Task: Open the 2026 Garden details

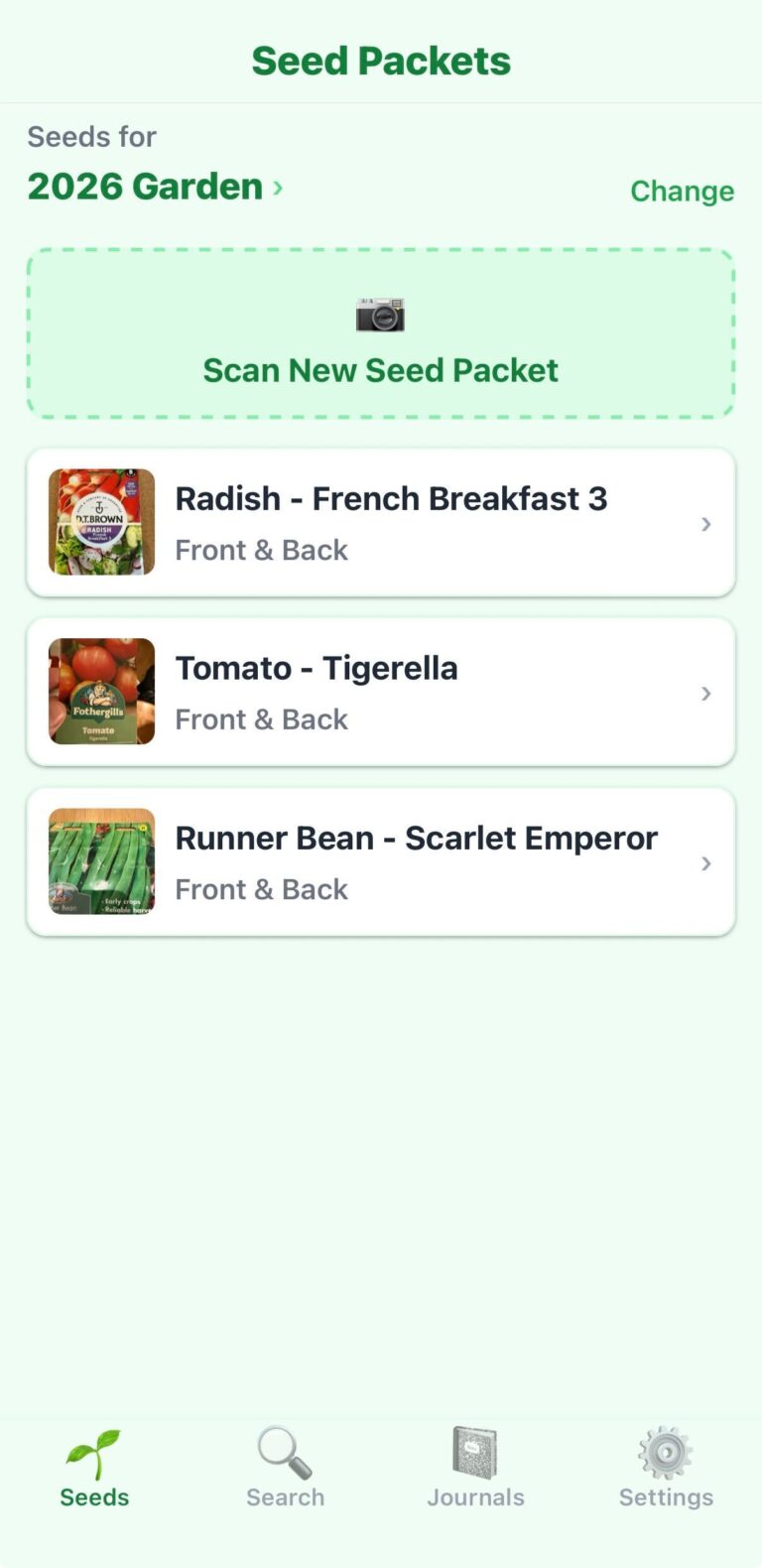Action: point(154,187)
